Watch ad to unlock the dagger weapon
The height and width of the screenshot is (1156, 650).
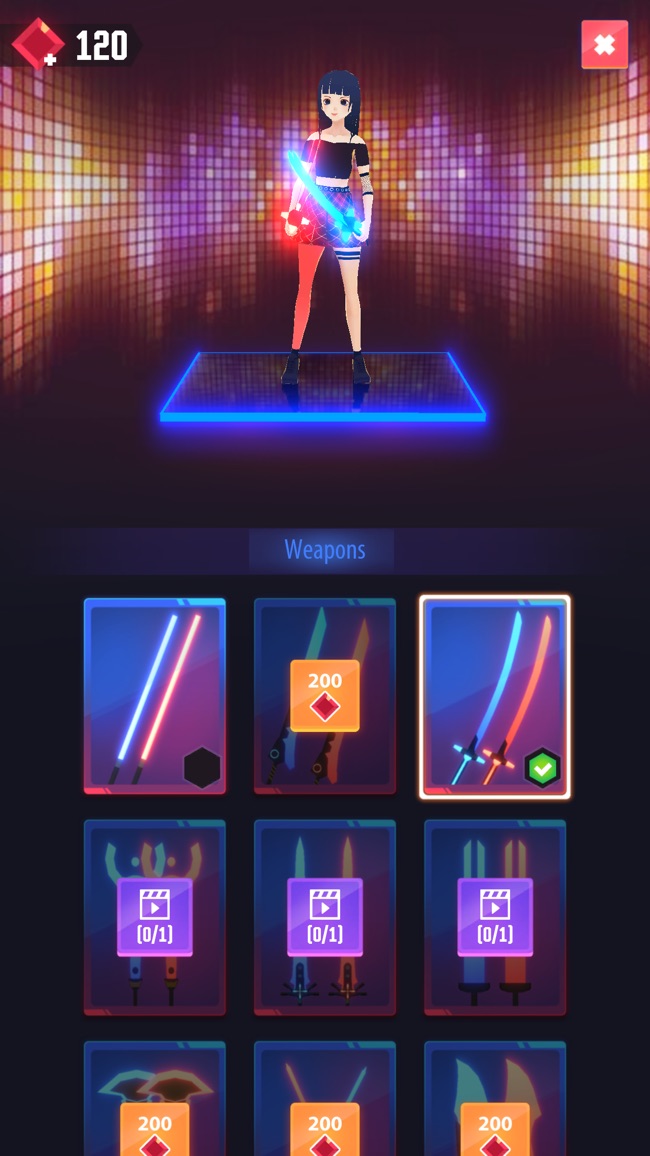(x=325, y=917)
